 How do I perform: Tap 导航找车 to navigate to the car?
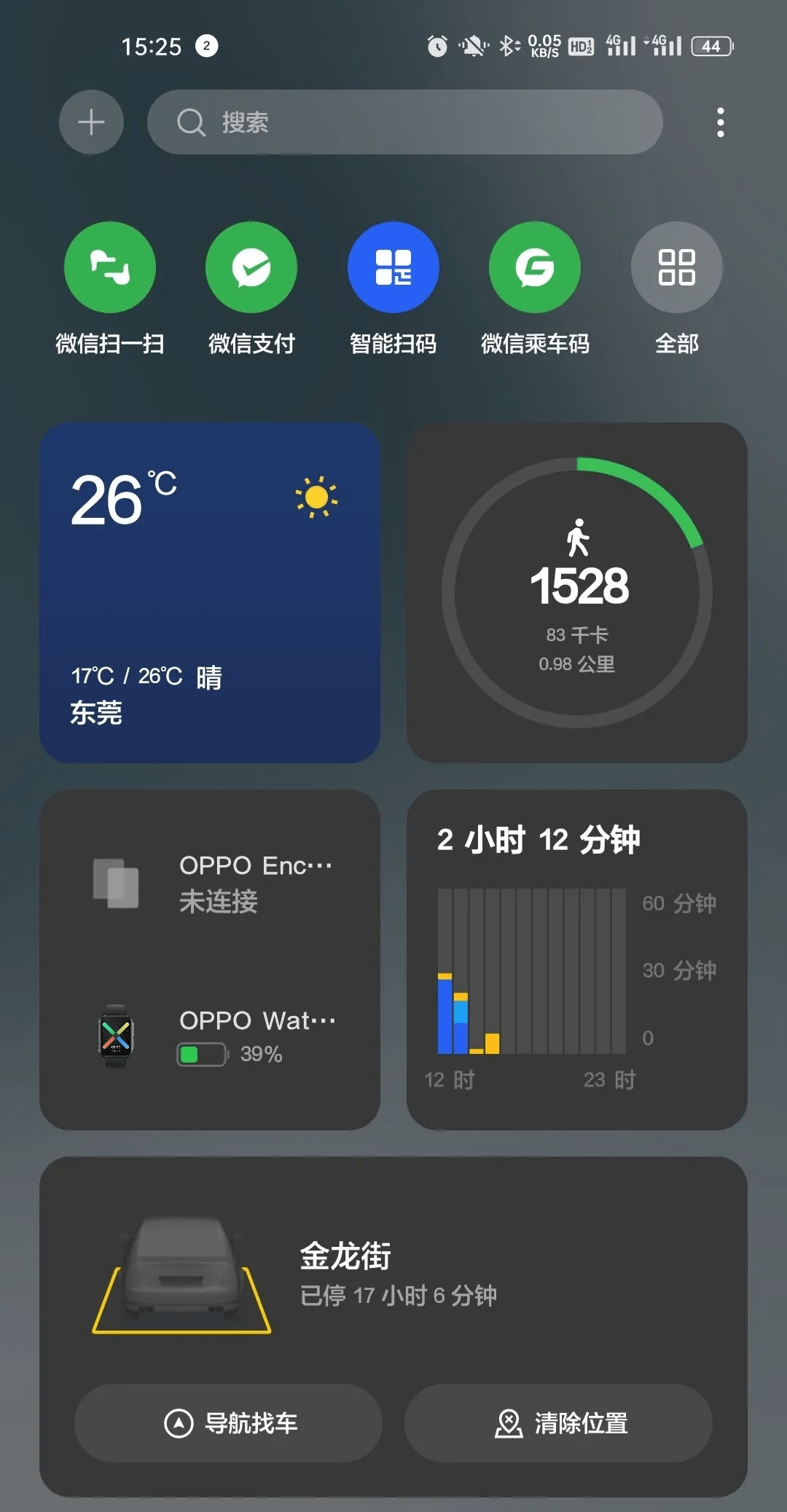[229, 1422]
